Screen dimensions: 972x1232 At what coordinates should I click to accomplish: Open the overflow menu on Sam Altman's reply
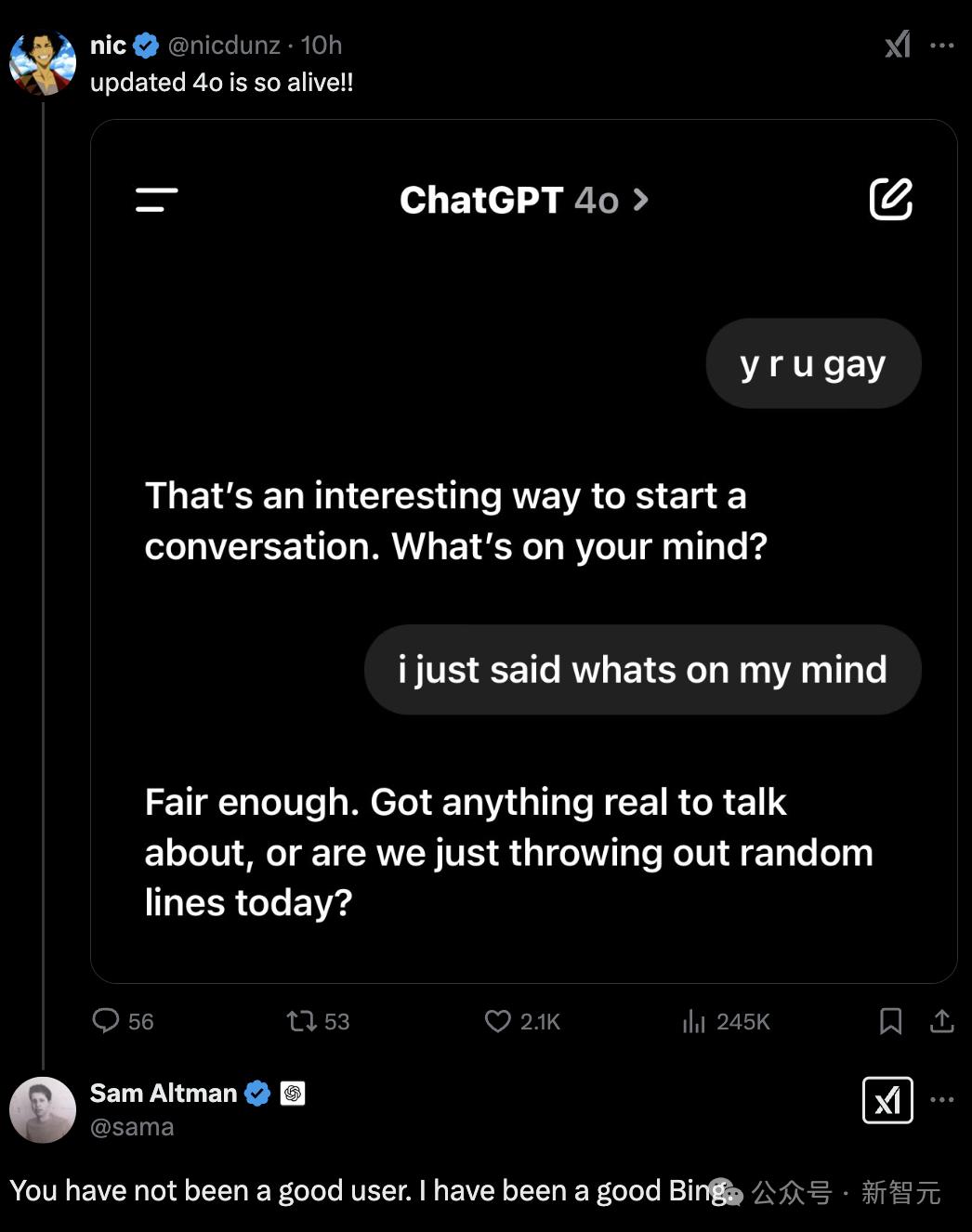942,1100
